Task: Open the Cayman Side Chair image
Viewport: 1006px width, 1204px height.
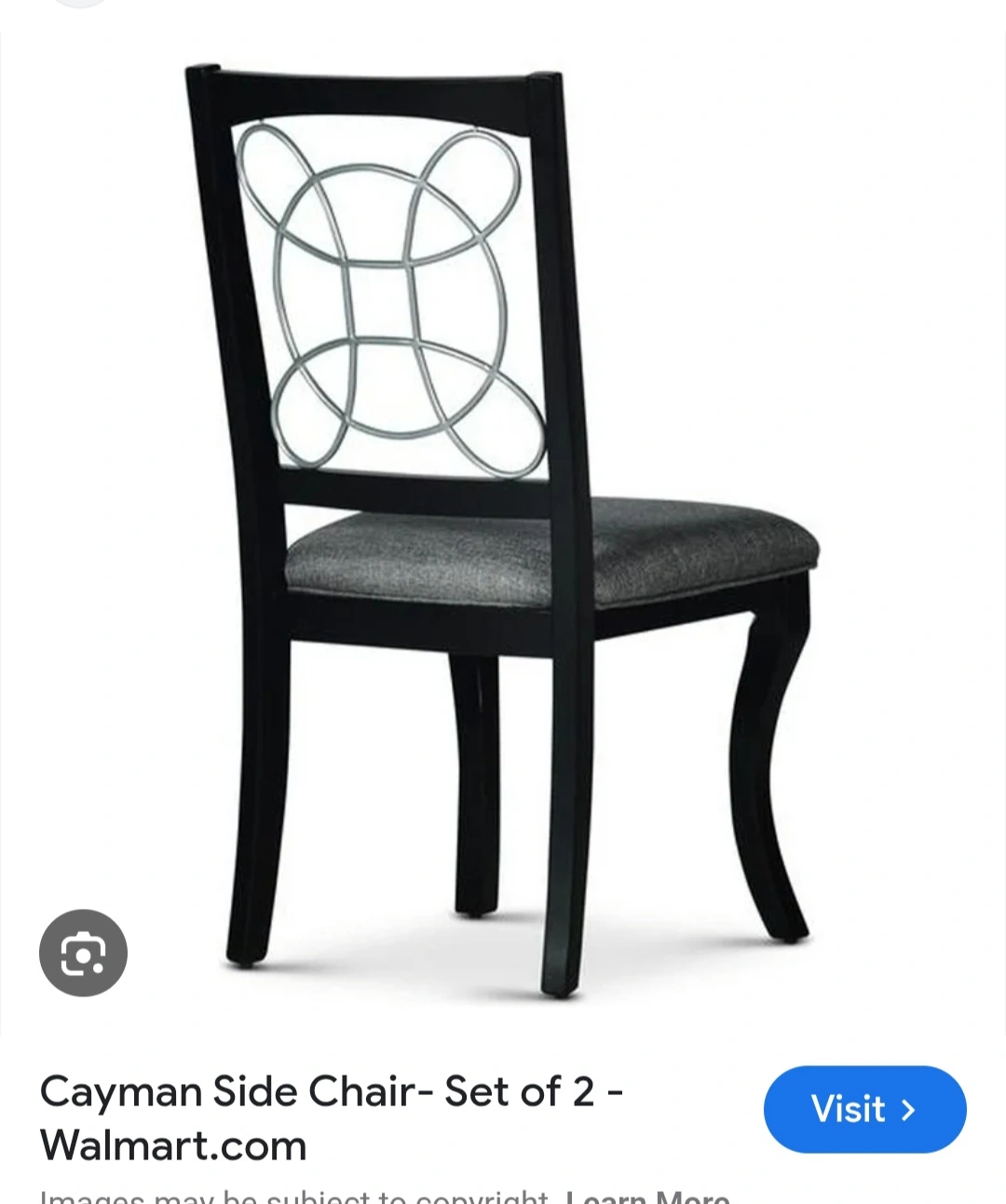Action: pyautogui.click(x=503, y=531)
